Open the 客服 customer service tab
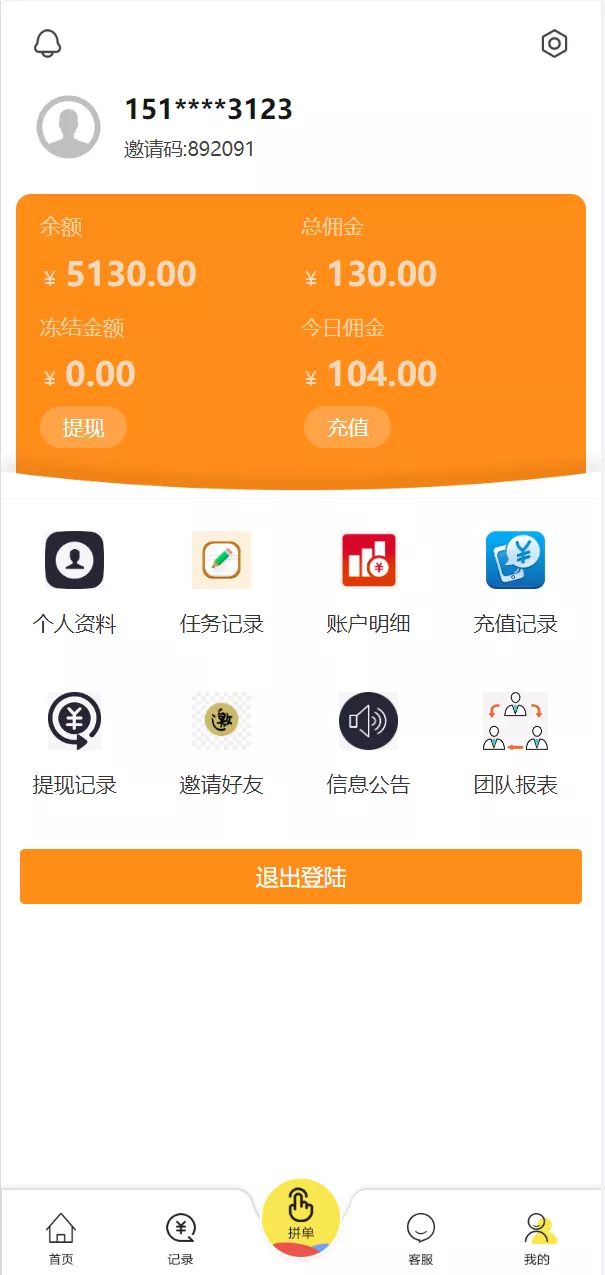605x1275 pixels. tap(421, 1238)
